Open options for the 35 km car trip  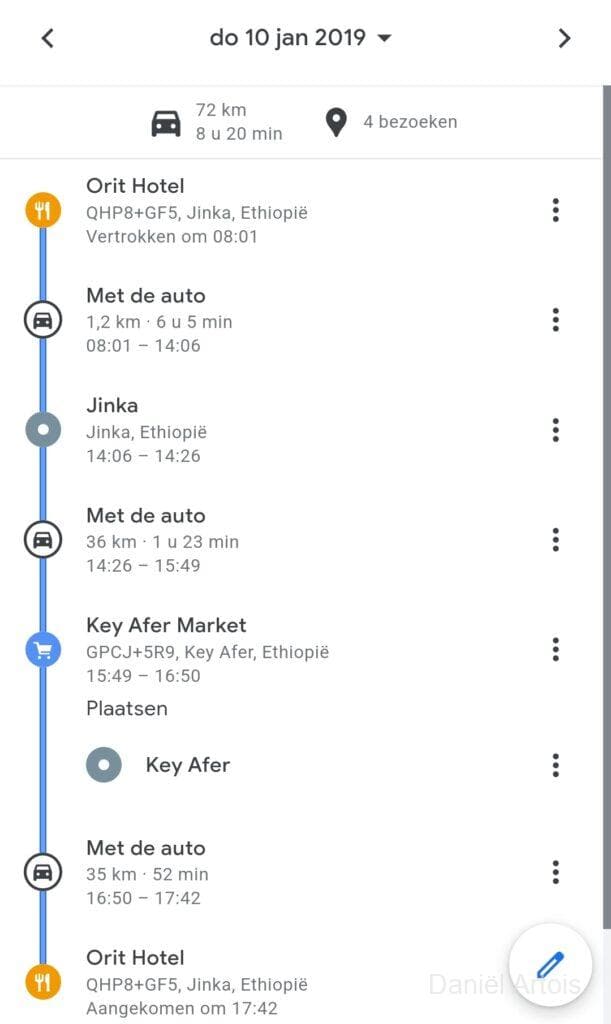[x=555, y=872]
